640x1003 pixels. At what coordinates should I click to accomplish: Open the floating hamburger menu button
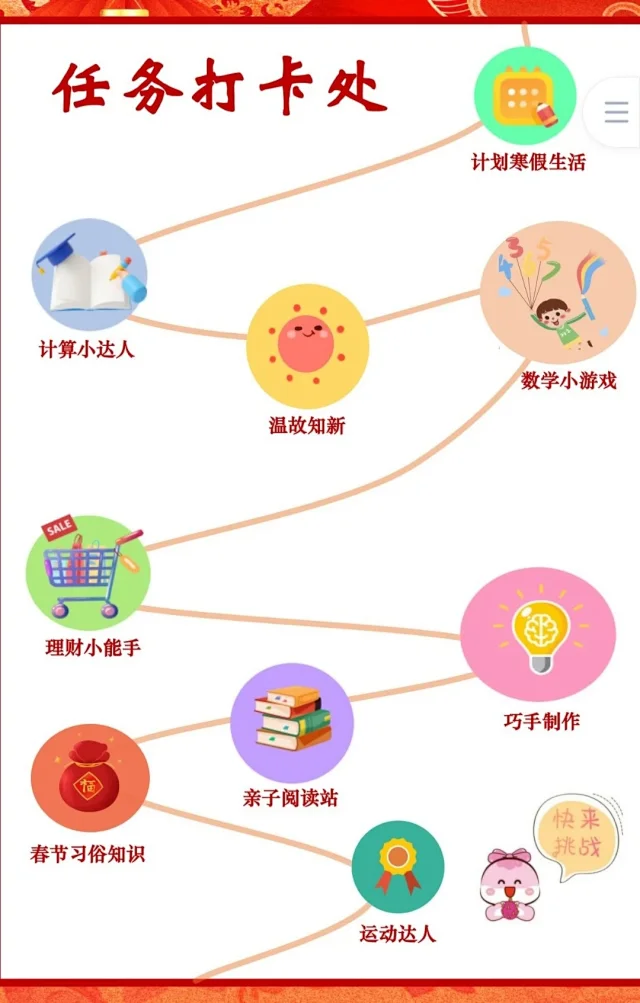click(x=615, y=112)
